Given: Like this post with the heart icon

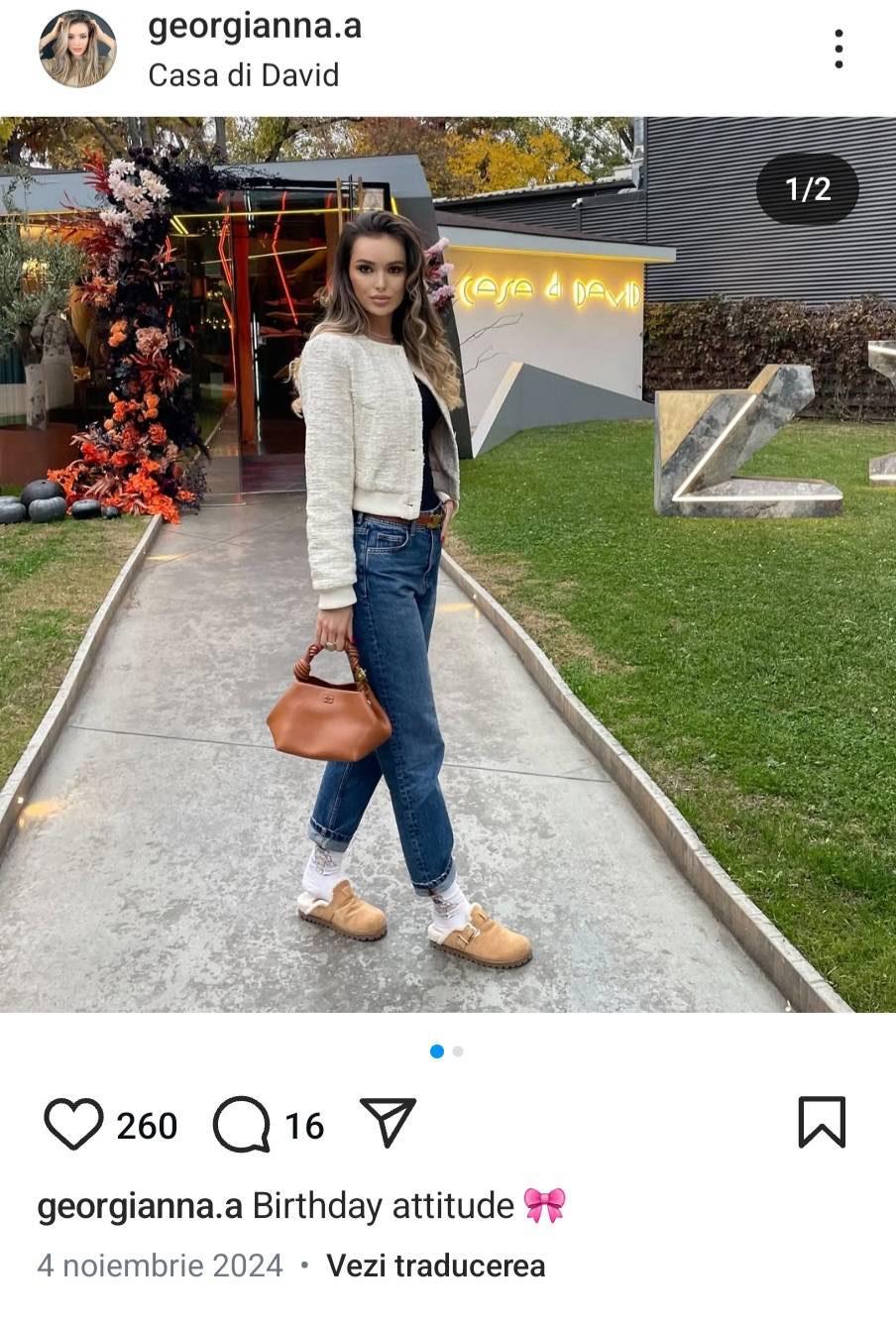Looking at the screenshot, I should 73,1124.
